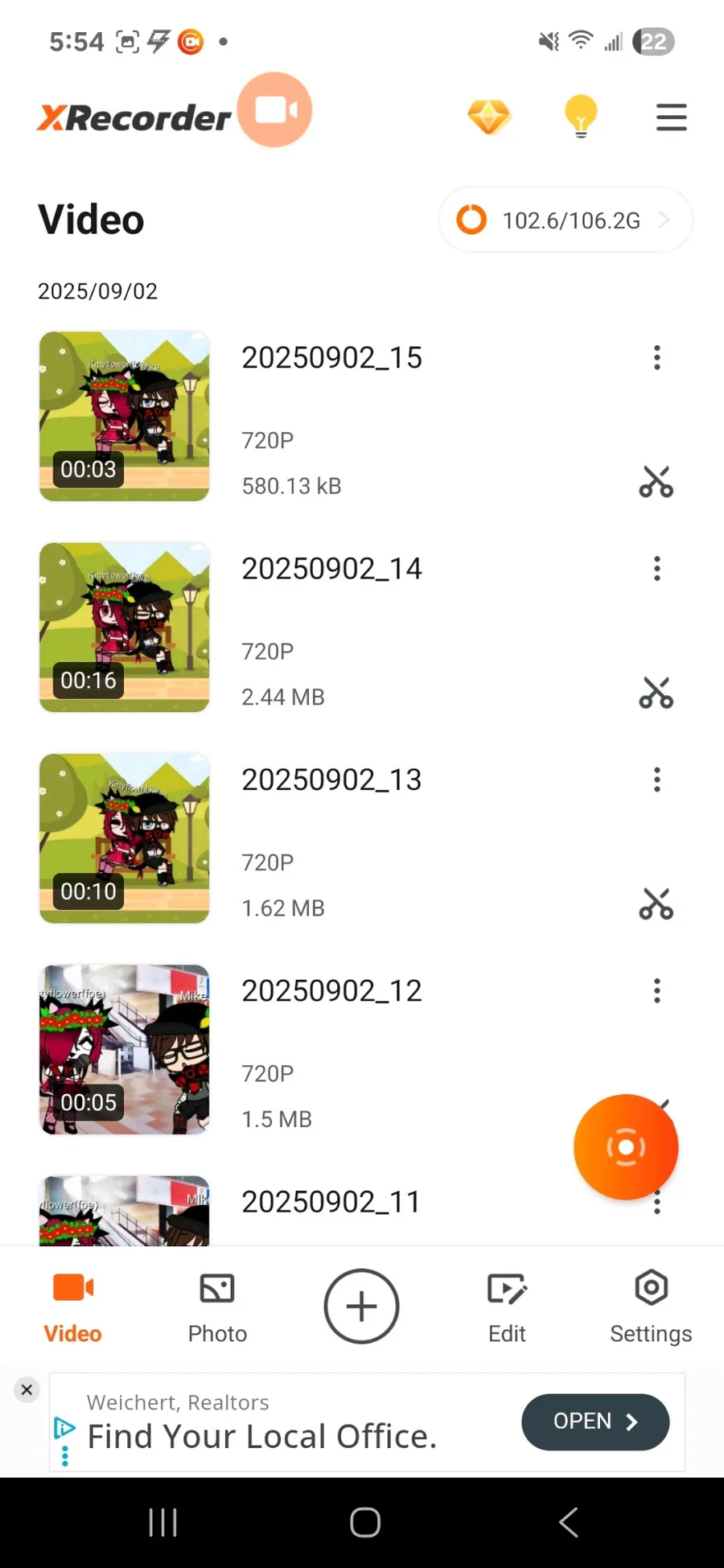Play the video 20250902_13

(125, 838)
